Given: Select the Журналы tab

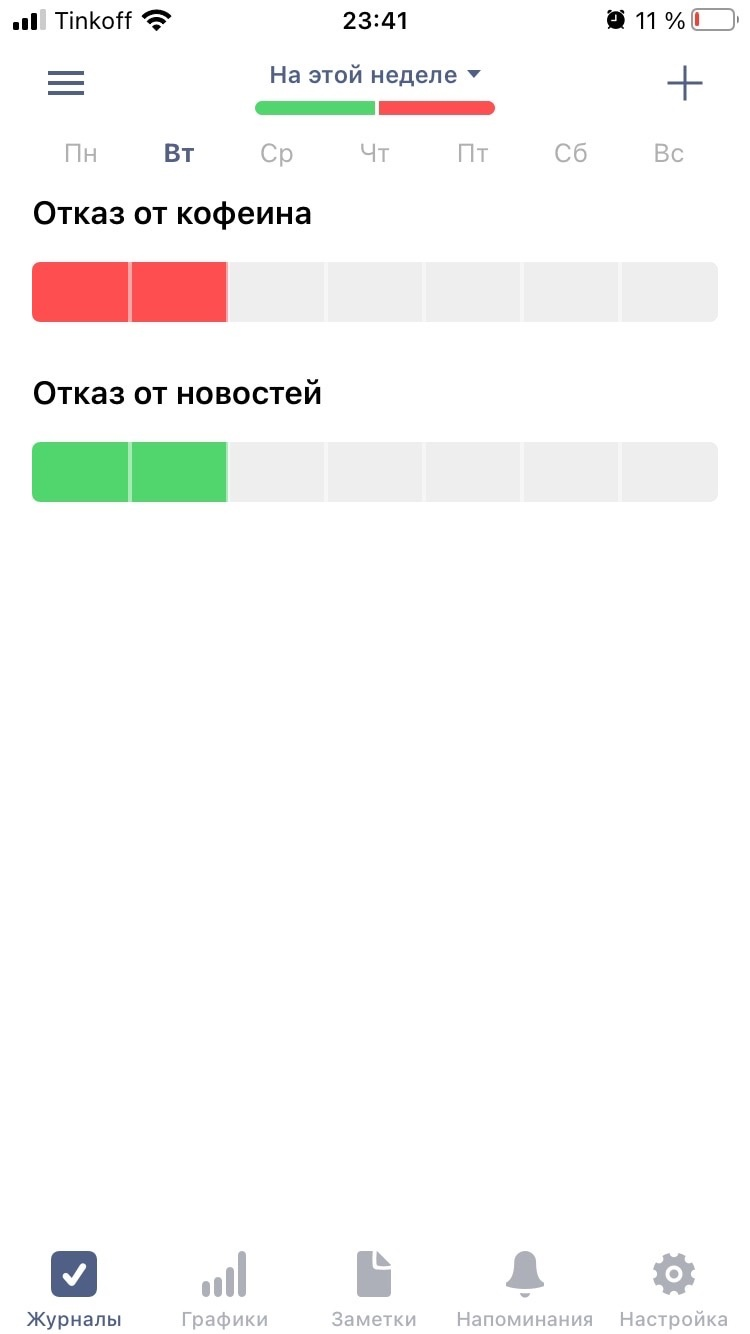Looking at the screenshot, I should coord(74,1289).
